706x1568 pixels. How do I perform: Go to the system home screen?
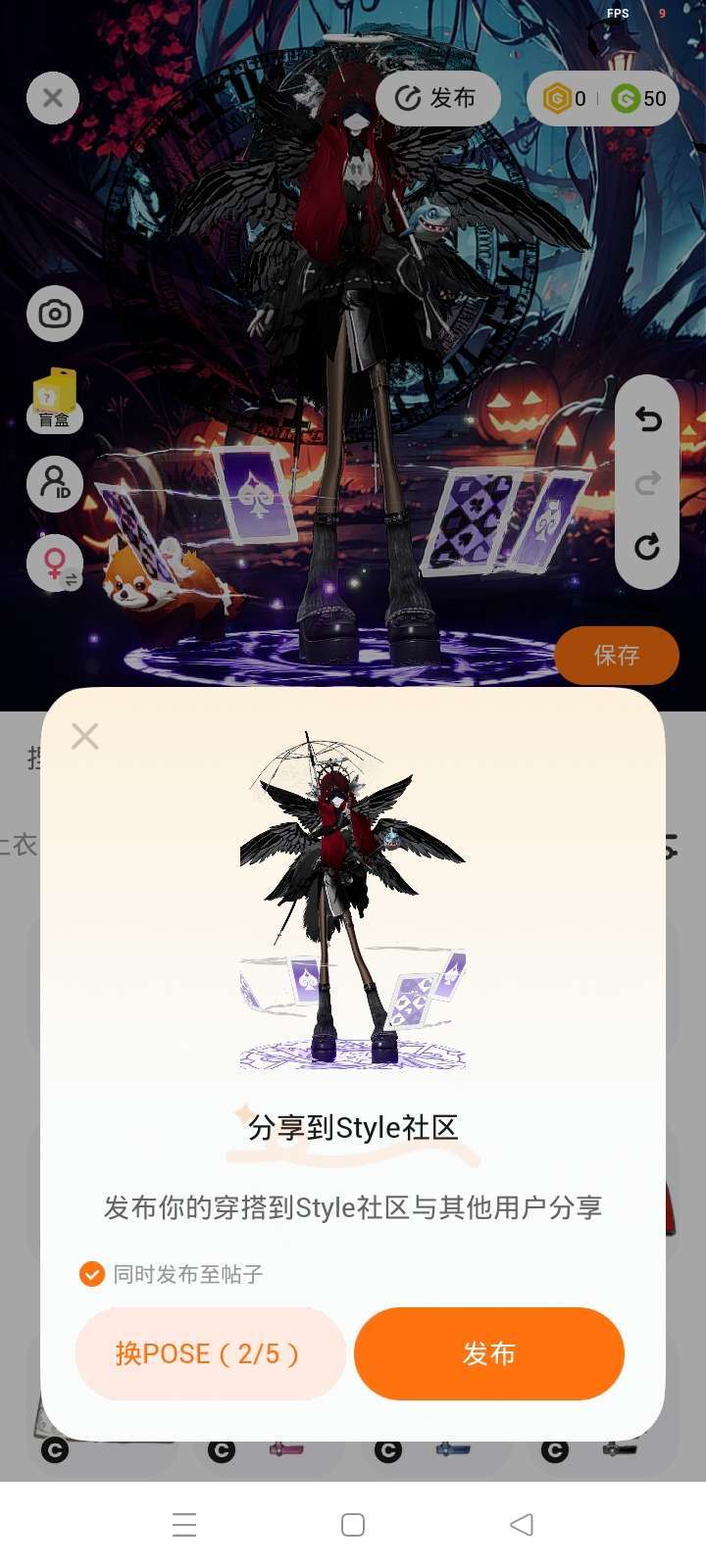tap(353, 1525)
